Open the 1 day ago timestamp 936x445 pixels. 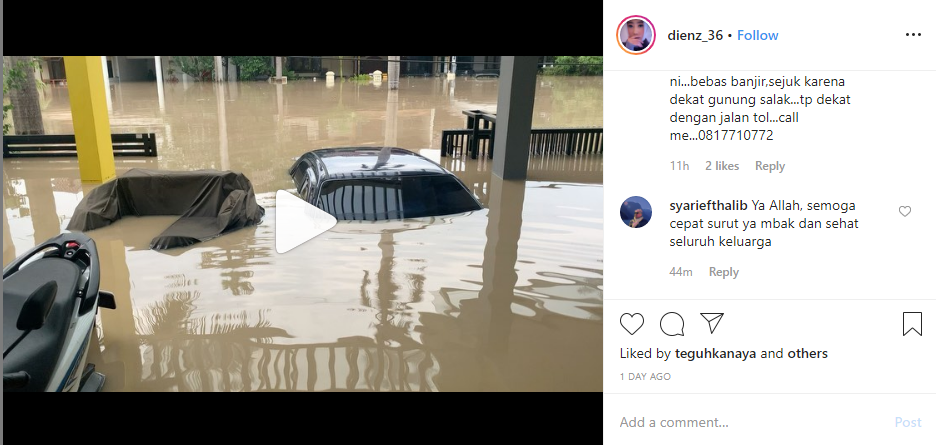(x=646, y=377)
